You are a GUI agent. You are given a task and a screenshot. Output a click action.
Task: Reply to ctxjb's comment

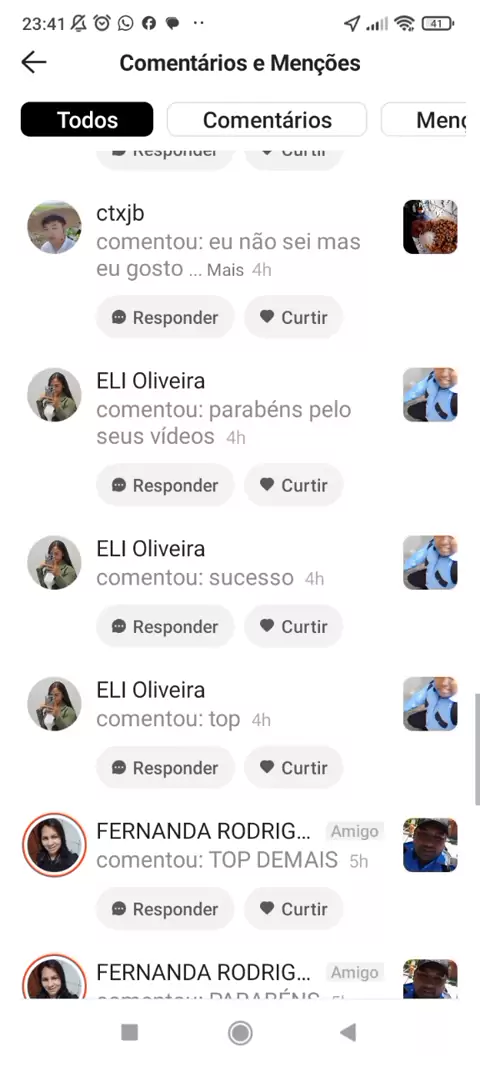coord(165,317)
